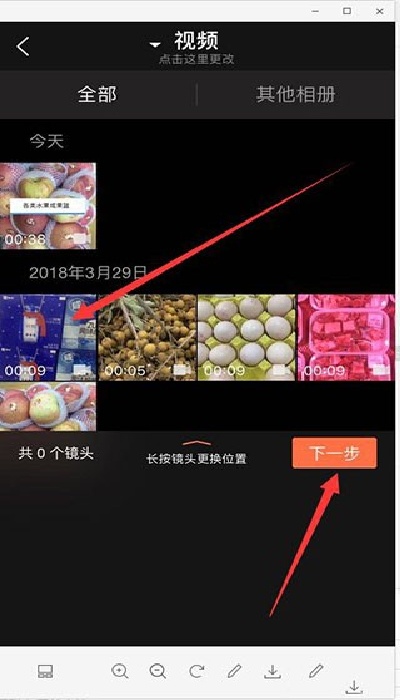Switch to the 全部 tab
This screenshot has width=400, height=700.
pyautogui.click(x=98, y=94)
